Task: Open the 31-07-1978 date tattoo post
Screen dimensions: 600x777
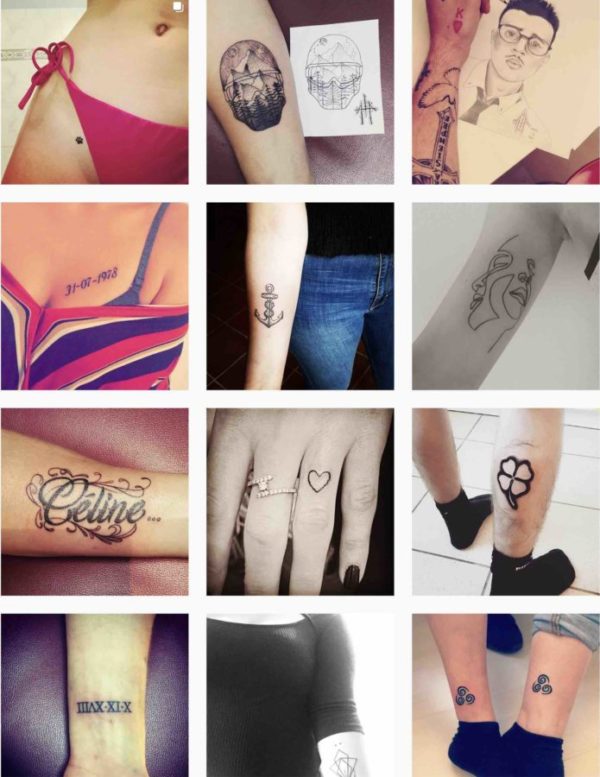Action: tap(94, 296)
